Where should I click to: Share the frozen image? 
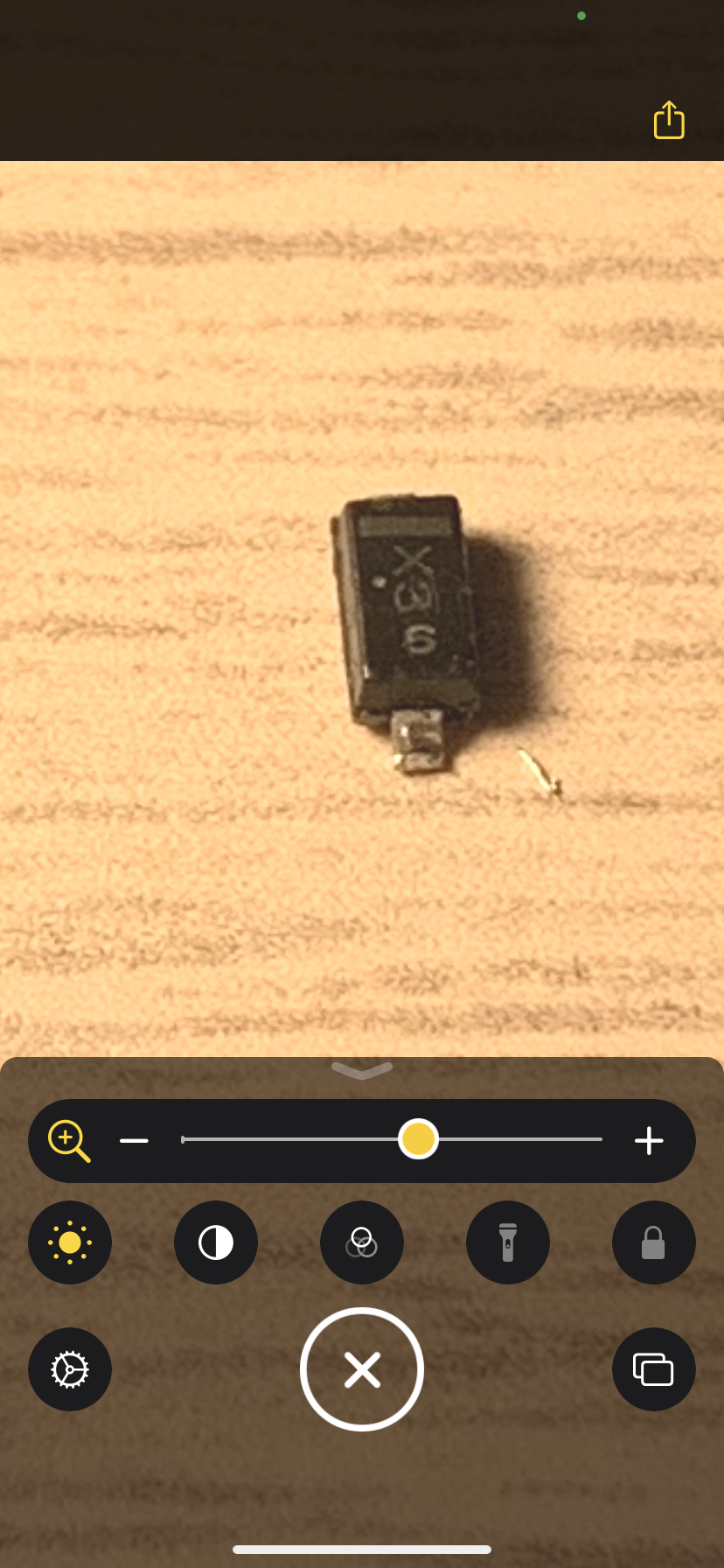point(669,120)
